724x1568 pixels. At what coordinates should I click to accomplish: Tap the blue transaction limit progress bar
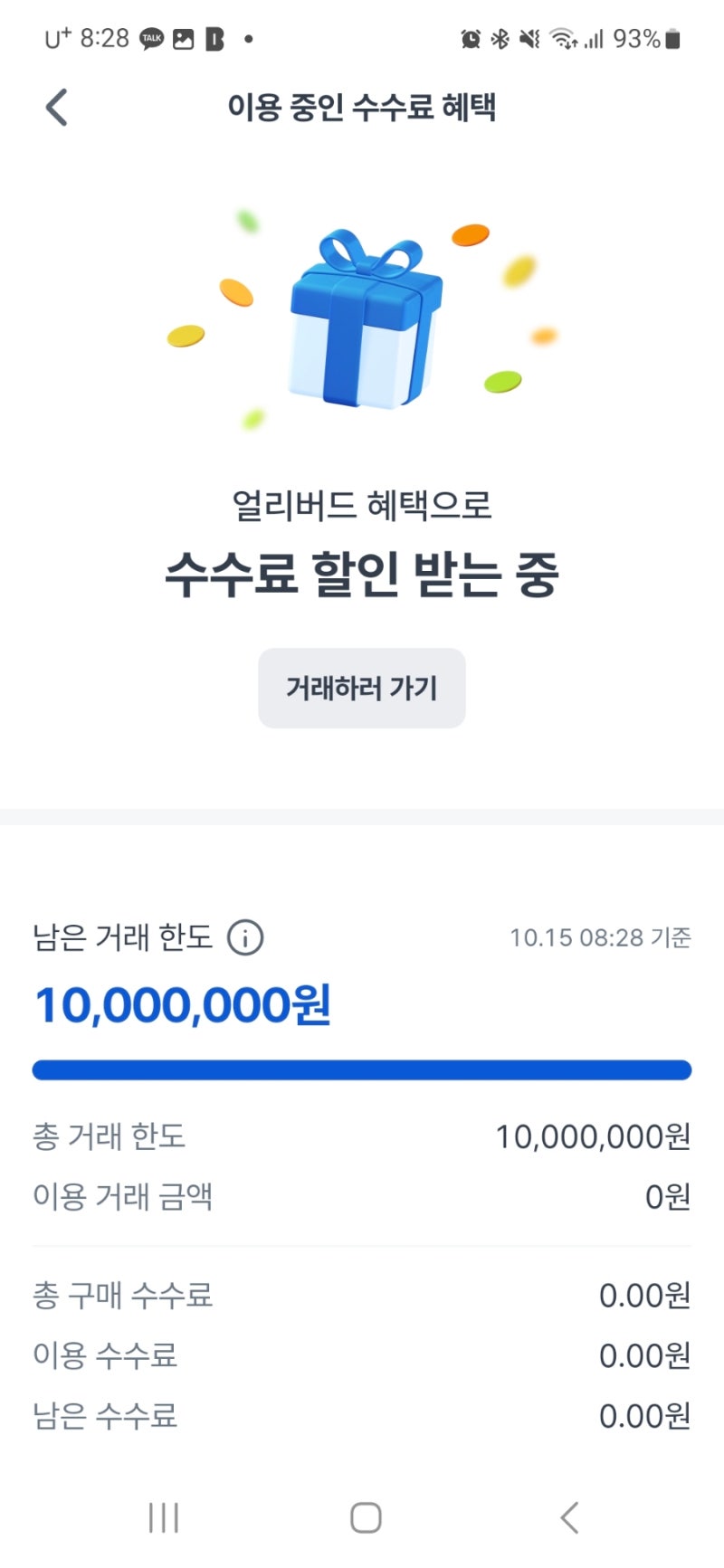pos(361,1069)
